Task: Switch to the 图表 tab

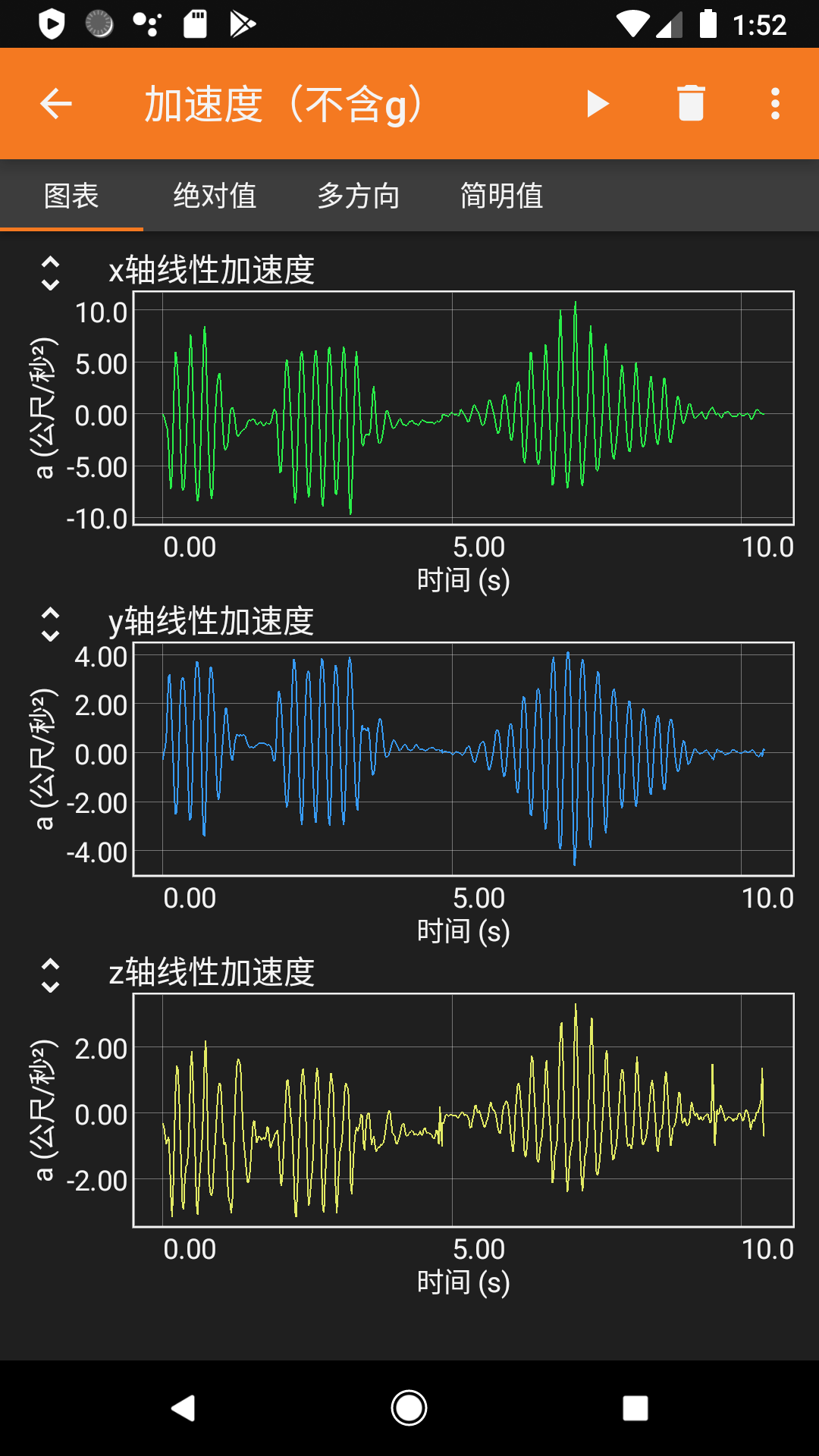Action: (71, 196)
